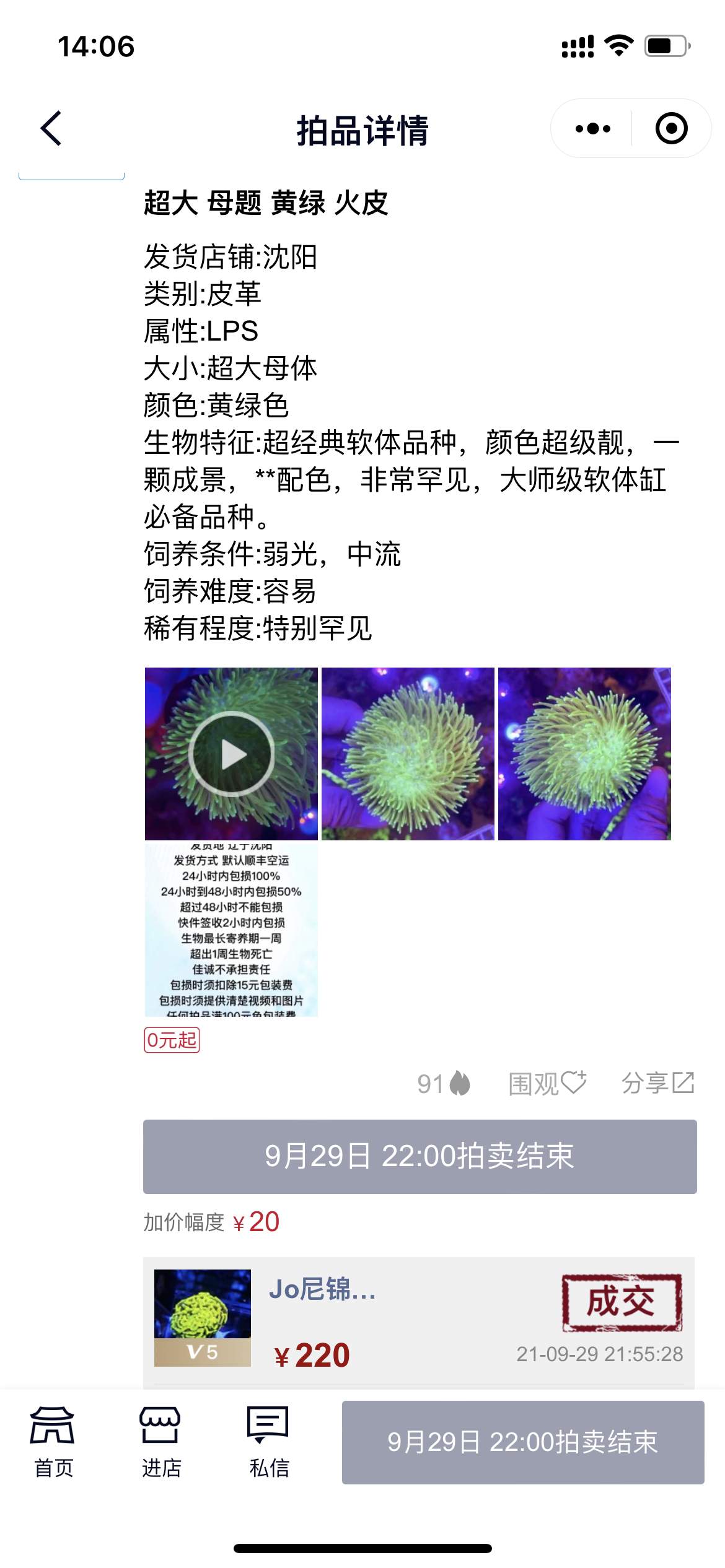Play the coral video thumbnail
Viewport: 725px width, 1568px height.
click(x=231, y=754)
